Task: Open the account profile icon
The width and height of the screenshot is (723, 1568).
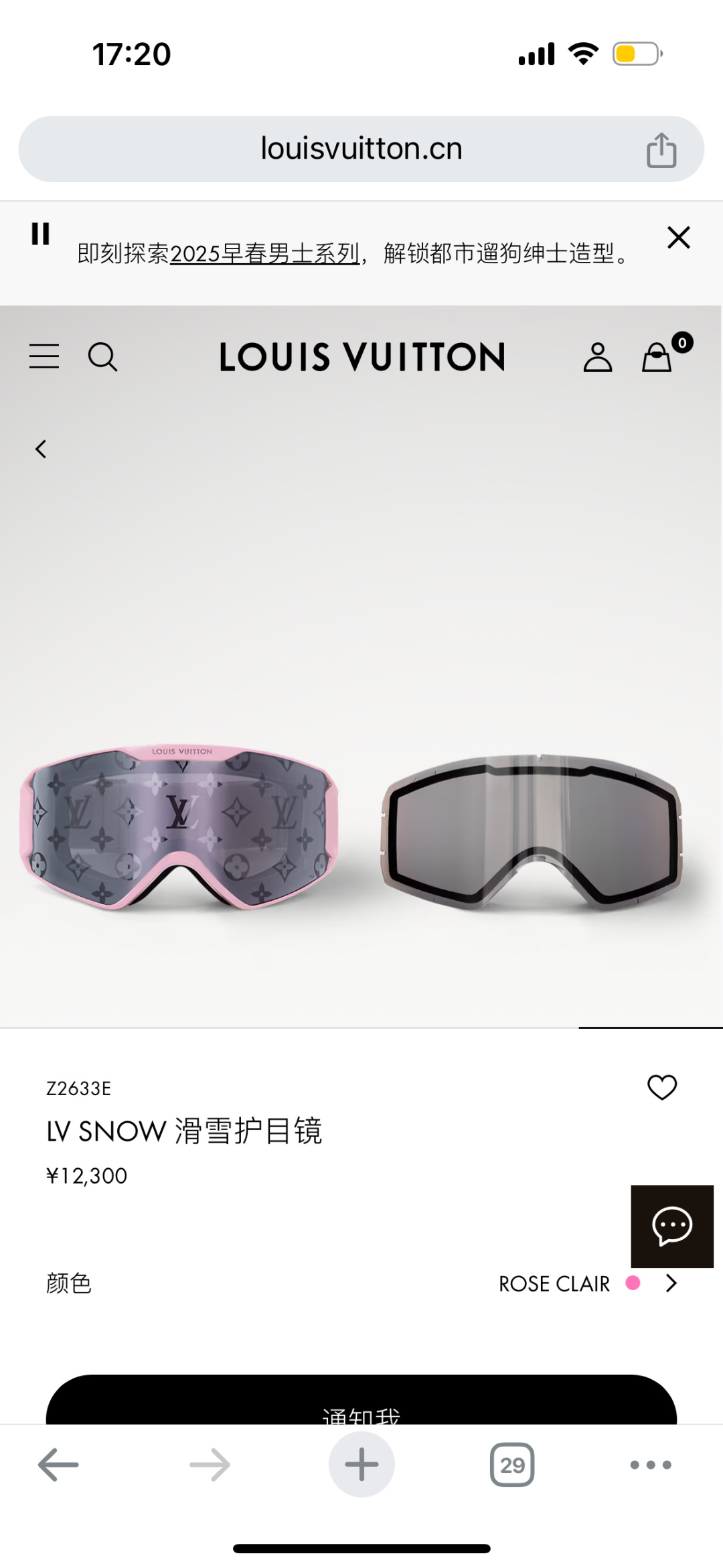Action: 597,356
